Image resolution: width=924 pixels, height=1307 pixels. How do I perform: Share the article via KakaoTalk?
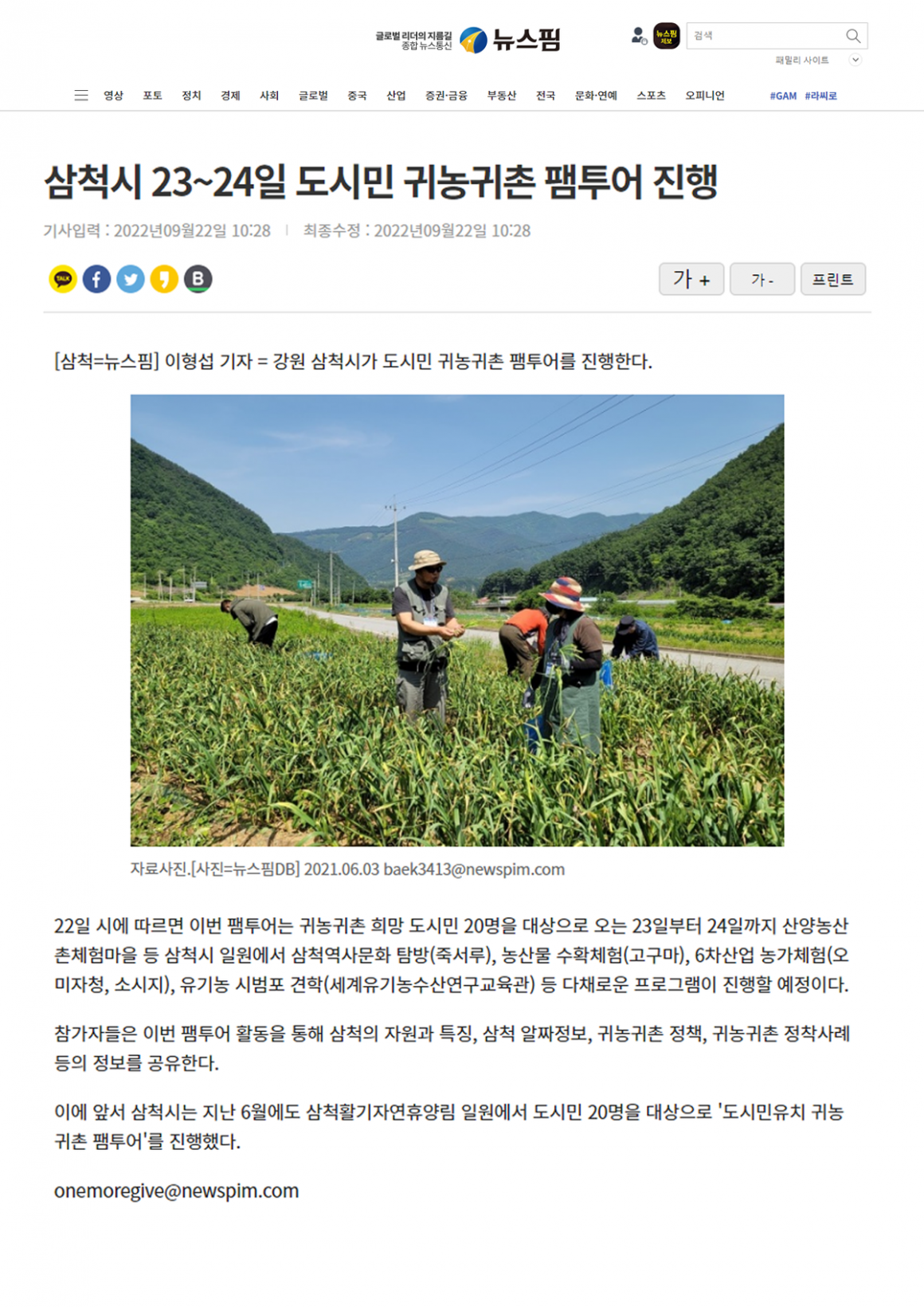[x=63, y=279]
